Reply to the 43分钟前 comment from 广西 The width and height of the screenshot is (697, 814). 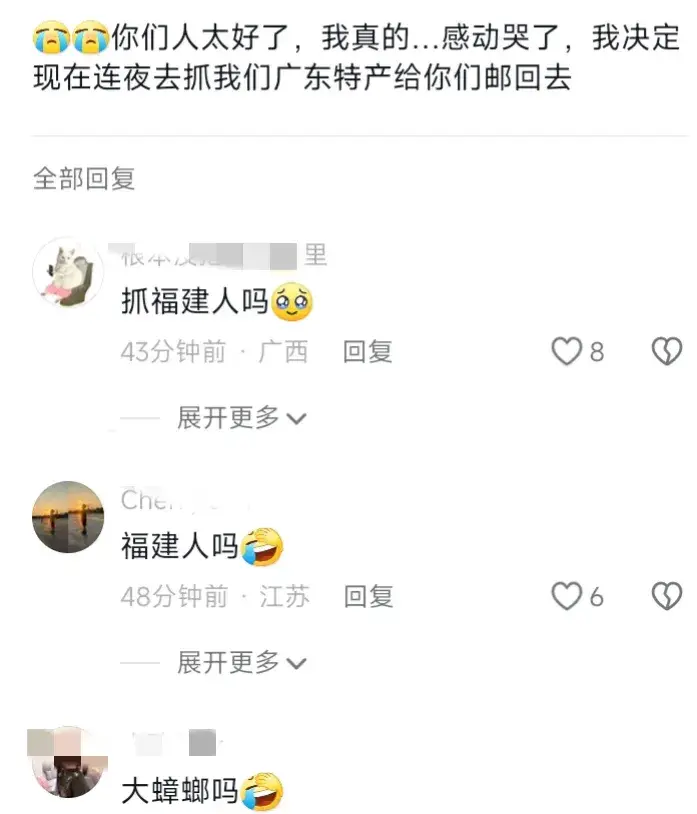pyautogui.click(x=367, y=352)
